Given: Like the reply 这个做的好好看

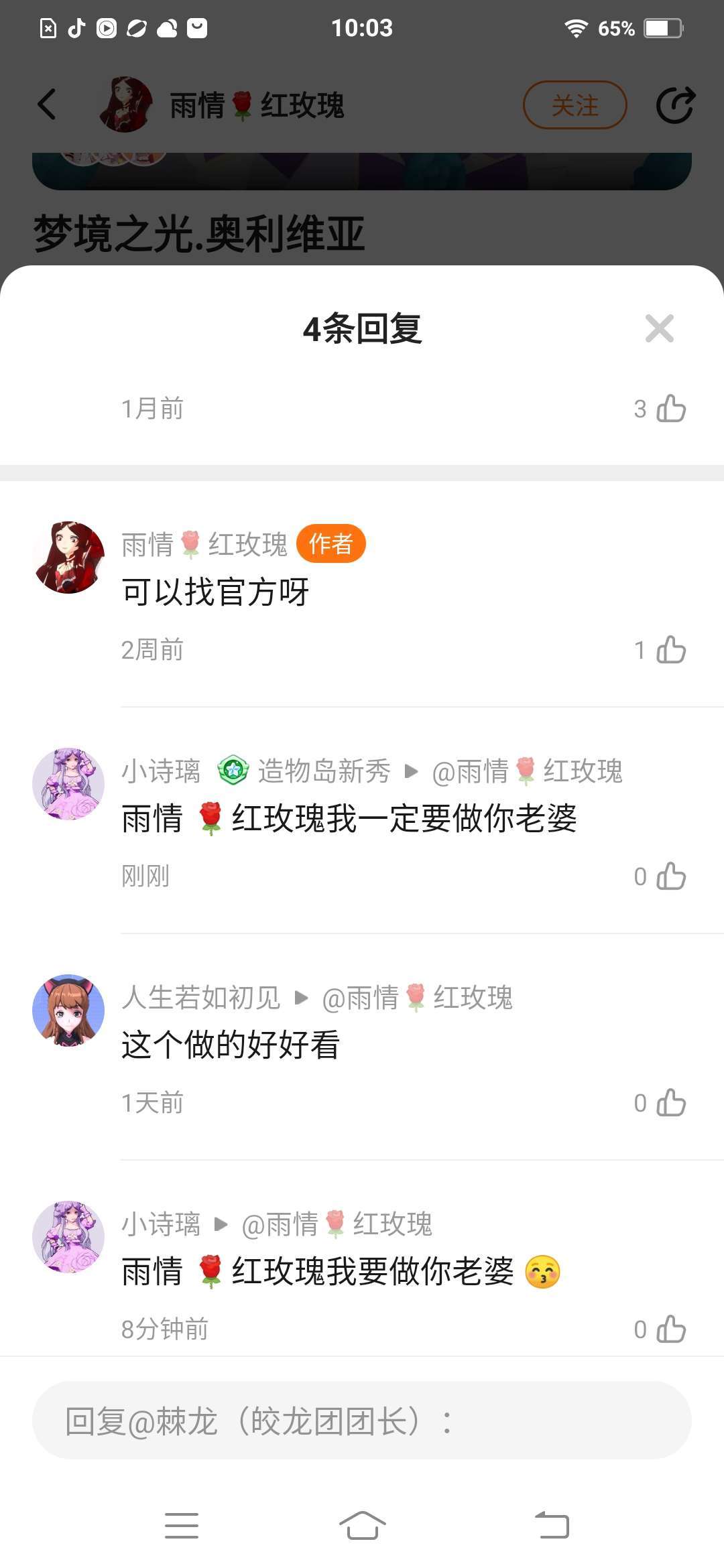Looking at the screenshot, I should (x=671, y=1102).
